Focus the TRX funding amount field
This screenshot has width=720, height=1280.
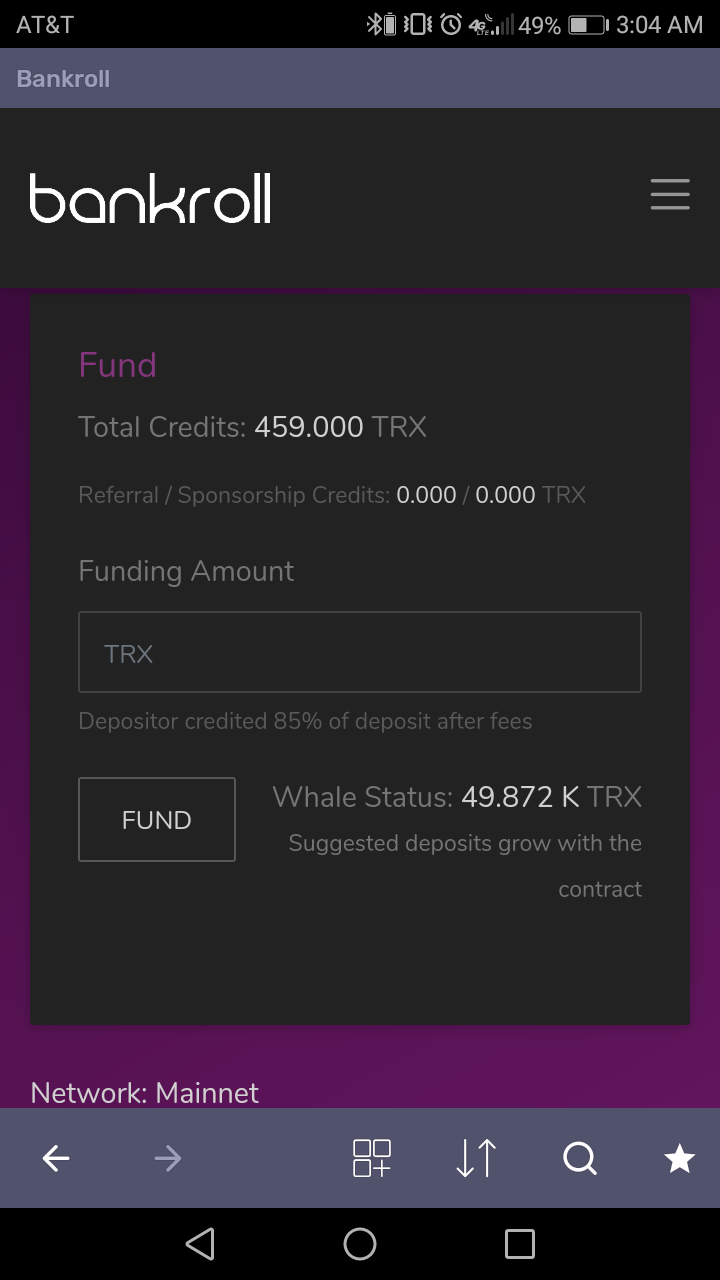coord(360,652)
